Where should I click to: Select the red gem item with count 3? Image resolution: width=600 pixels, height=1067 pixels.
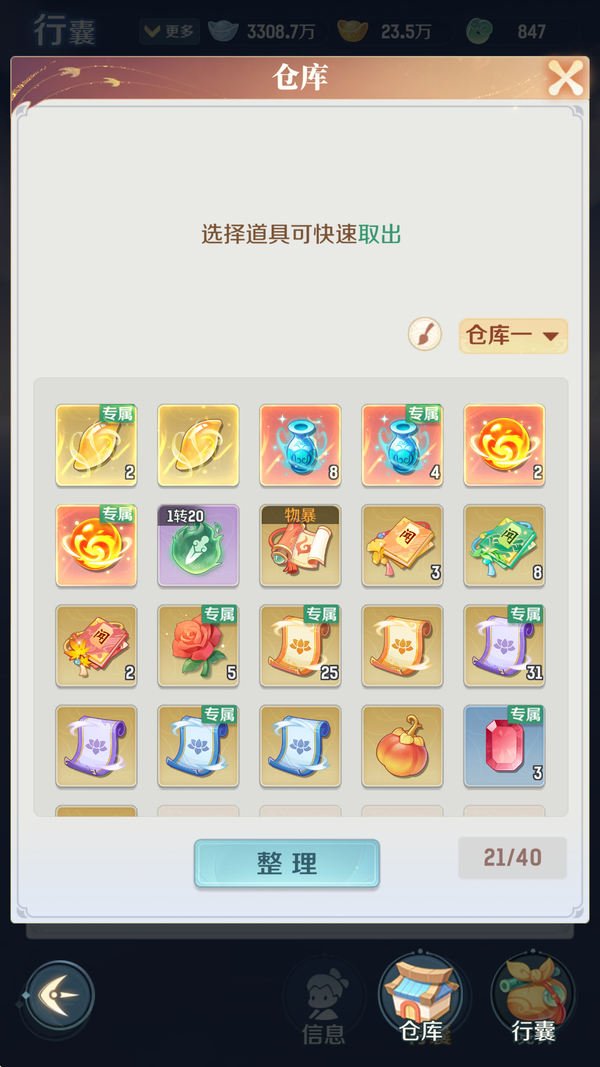click(504, 746)
